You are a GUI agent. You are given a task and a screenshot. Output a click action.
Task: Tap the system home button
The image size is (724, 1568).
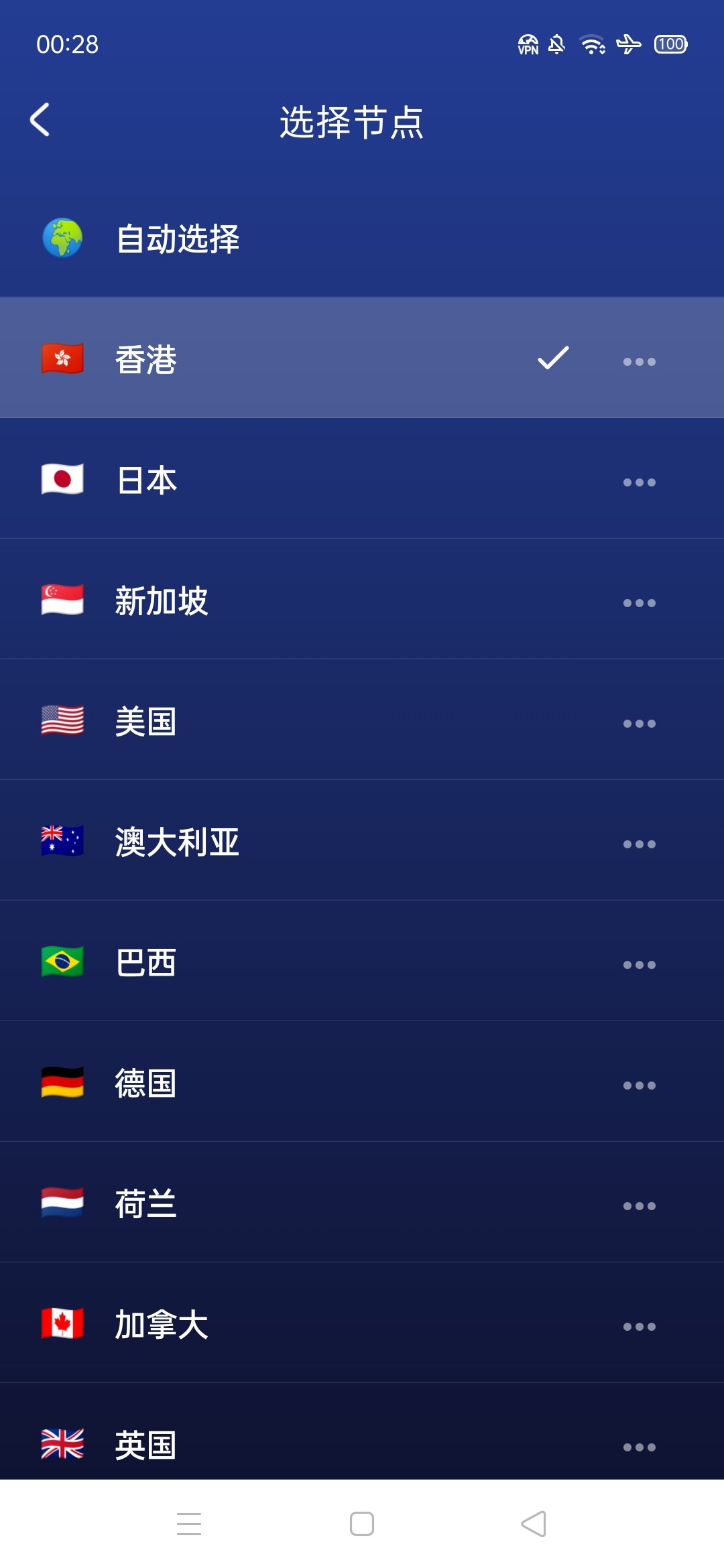click(362, 1524)
